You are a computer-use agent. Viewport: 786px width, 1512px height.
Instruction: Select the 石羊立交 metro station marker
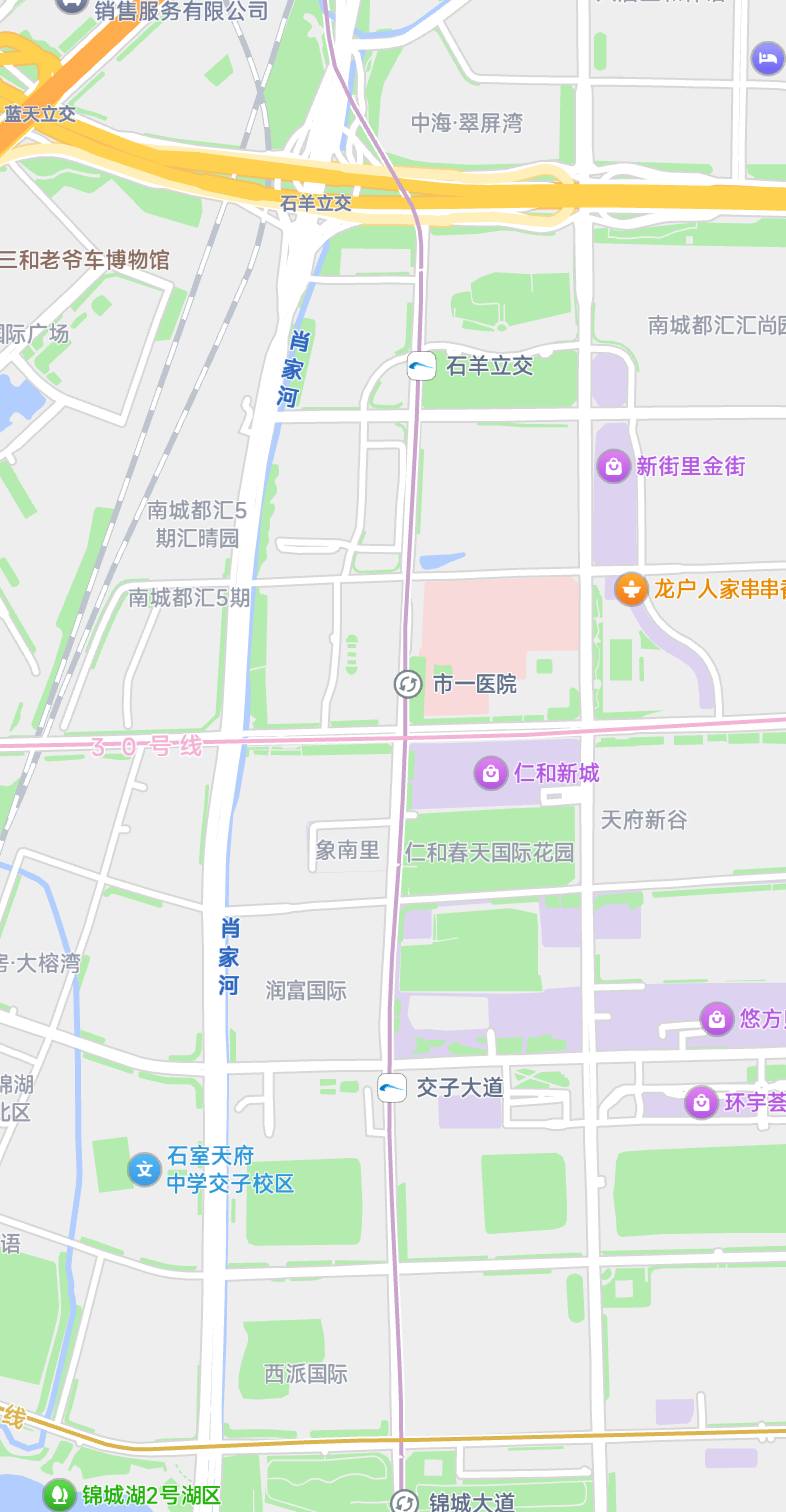coord(421,366)
